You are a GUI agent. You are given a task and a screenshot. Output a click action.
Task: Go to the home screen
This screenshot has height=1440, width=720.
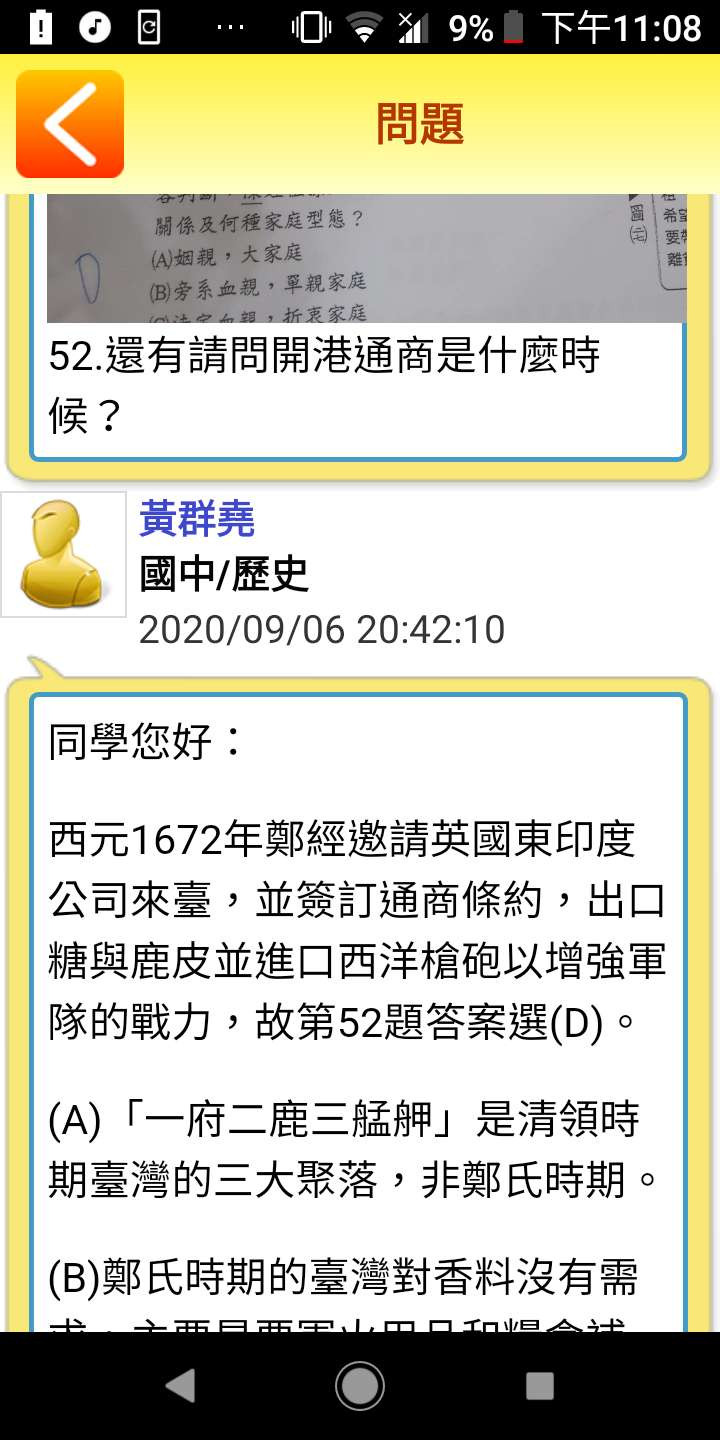(360, 1385)
